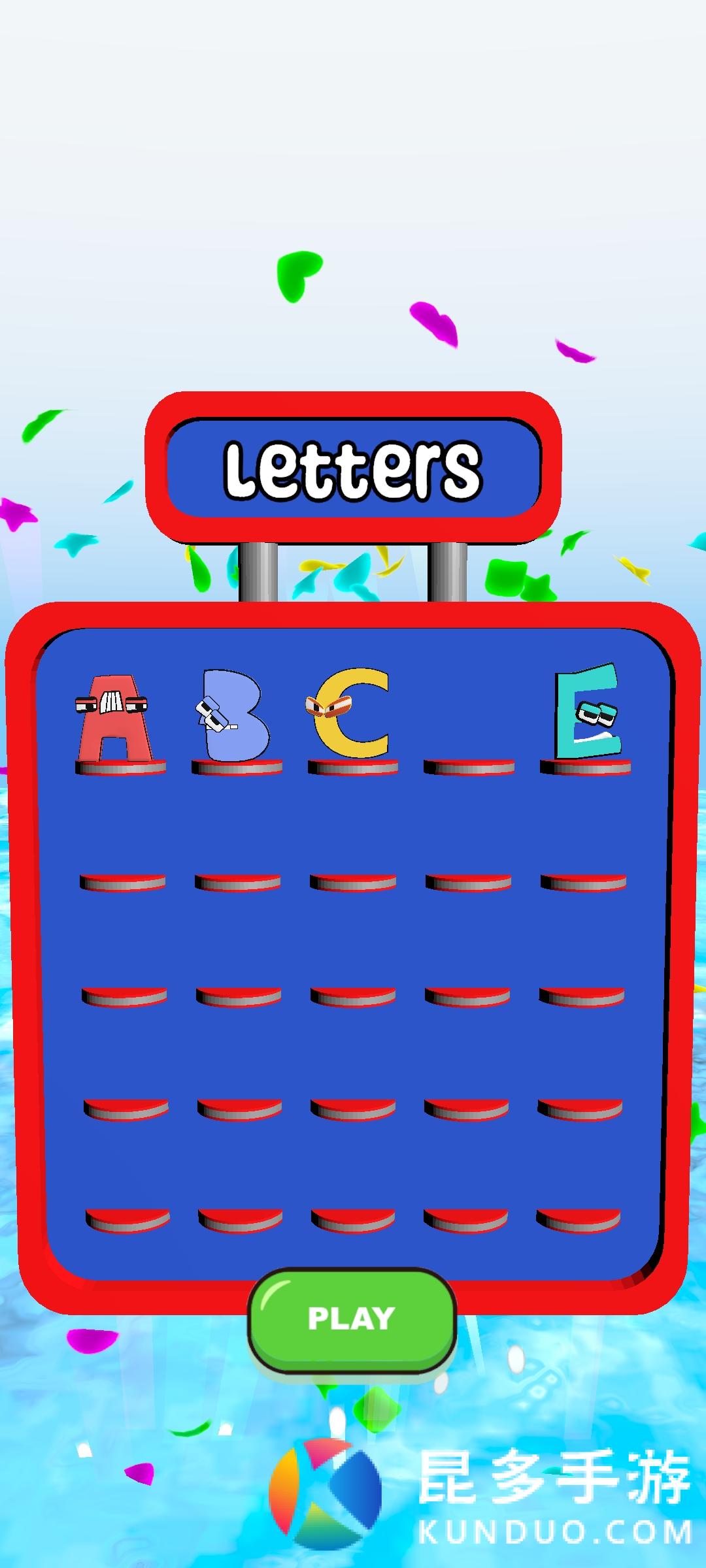Viewport: 706px width, 1568px height.
Task: Tap the green PLAY button
Action: (352, 1318)
